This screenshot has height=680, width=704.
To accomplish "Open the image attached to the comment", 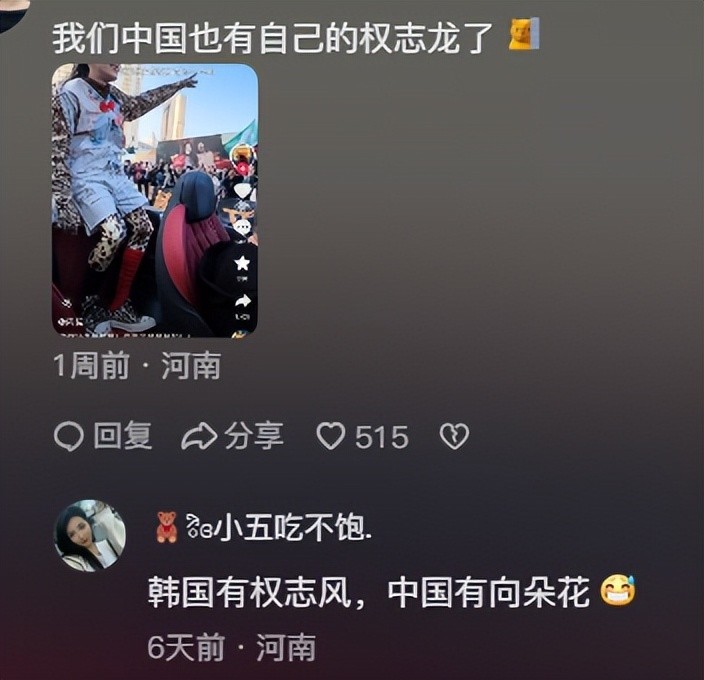I will (x=155, y=200).
